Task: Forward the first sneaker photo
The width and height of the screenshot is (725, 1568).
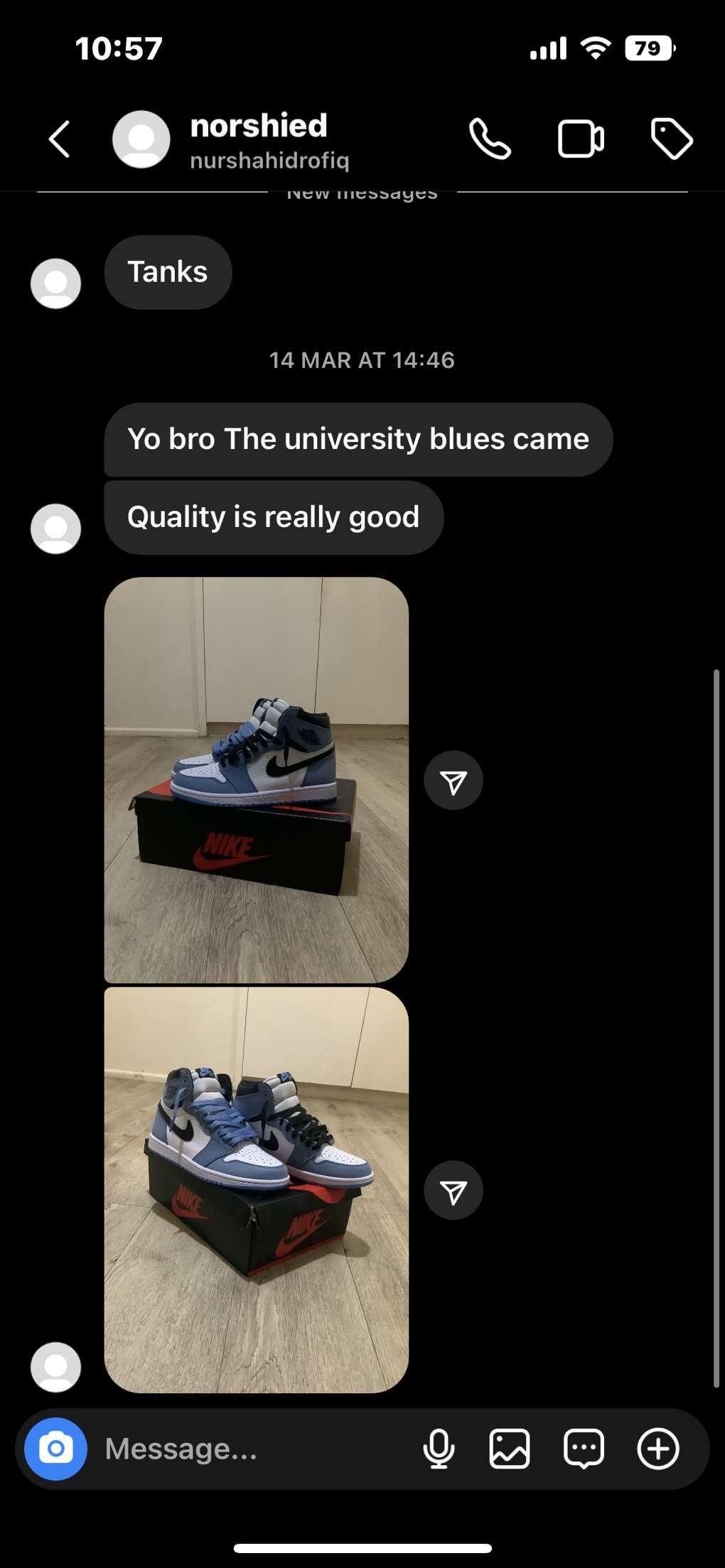Action: (x=453, y=781)
